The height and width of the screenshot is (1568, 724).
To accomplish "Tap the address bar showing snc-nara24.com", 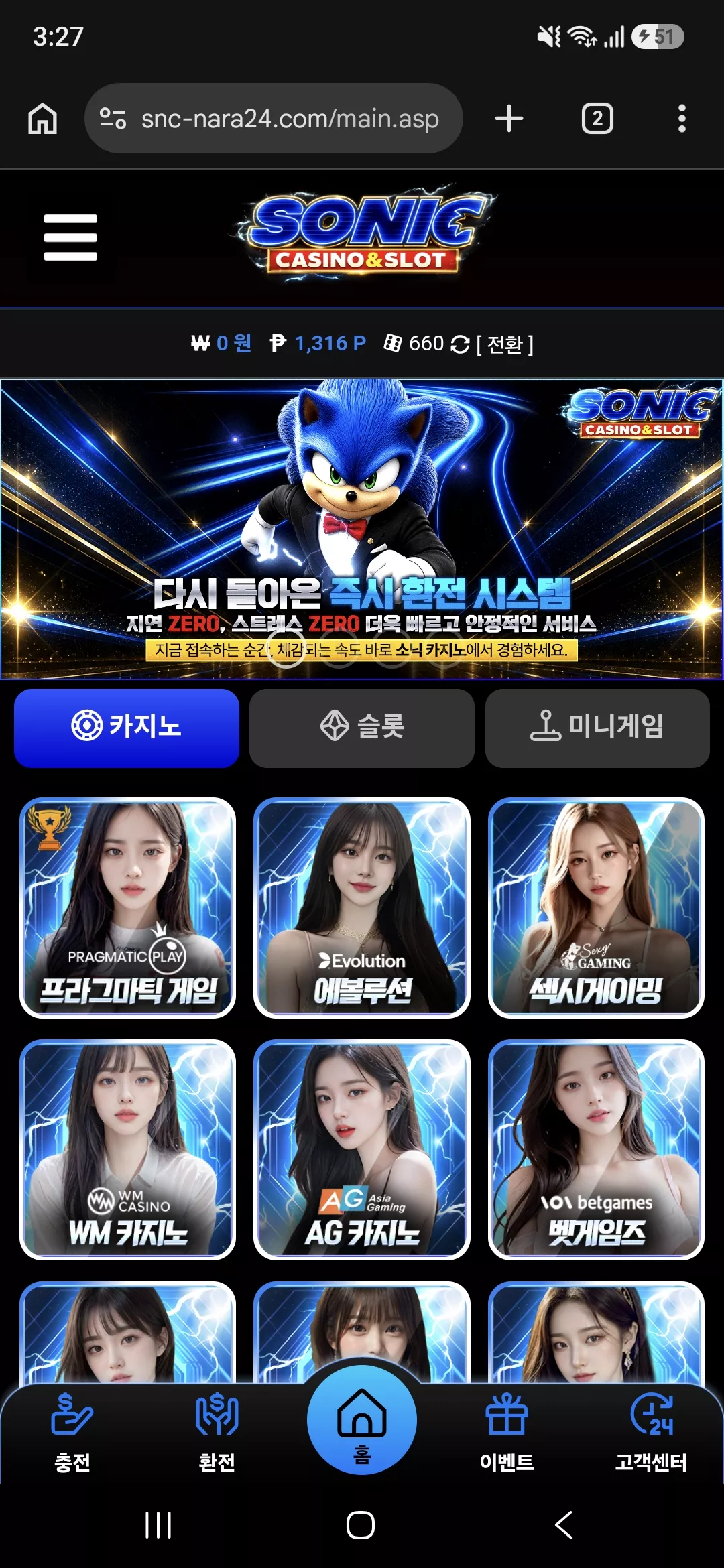I will [274, 119].
